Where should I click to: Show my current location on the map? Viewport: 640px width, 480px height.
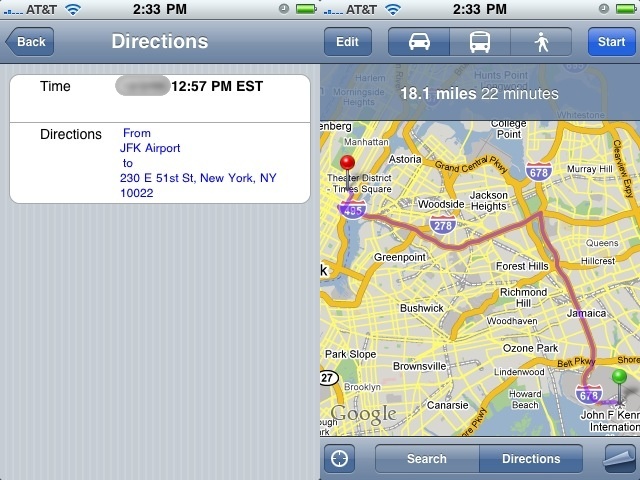coord(340,459)
